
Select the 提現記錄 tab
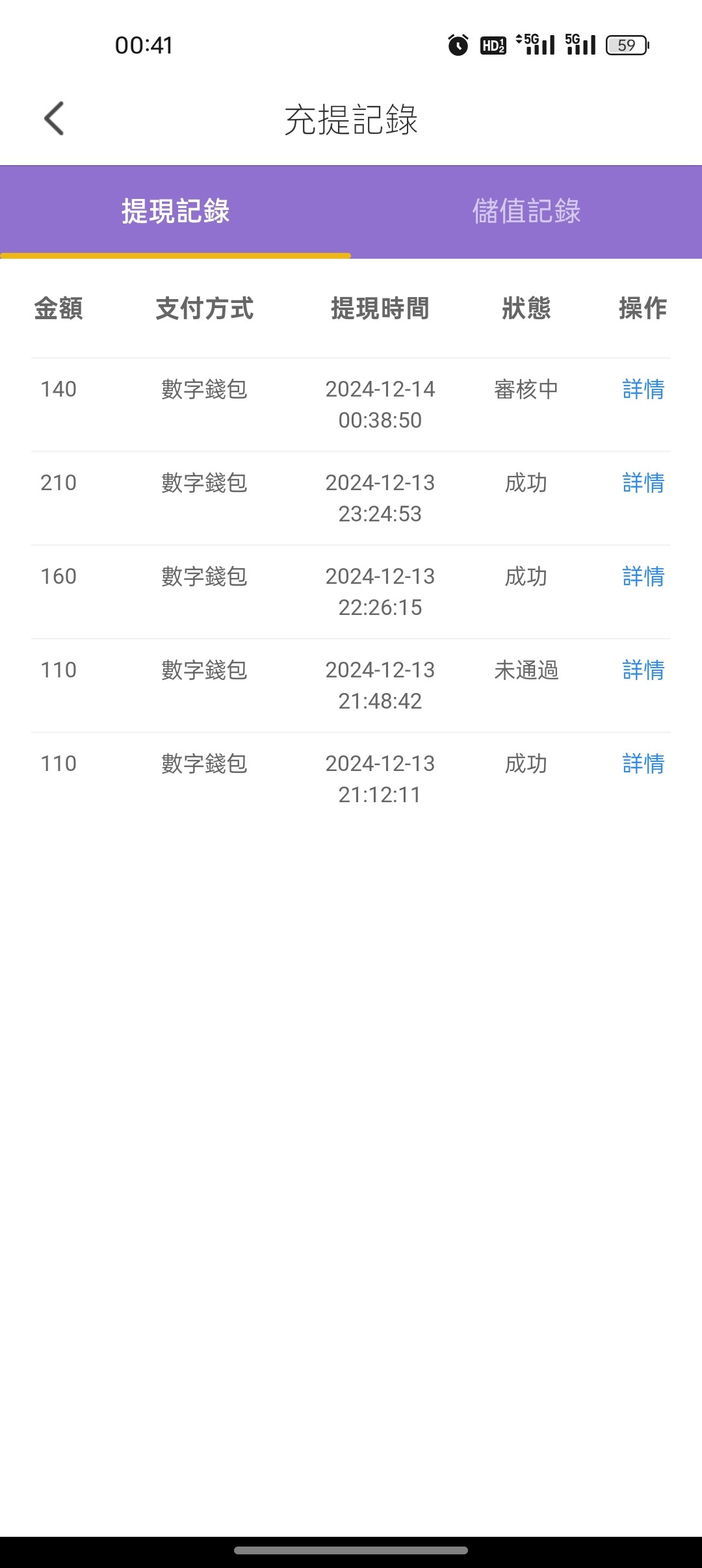(175, 211)
